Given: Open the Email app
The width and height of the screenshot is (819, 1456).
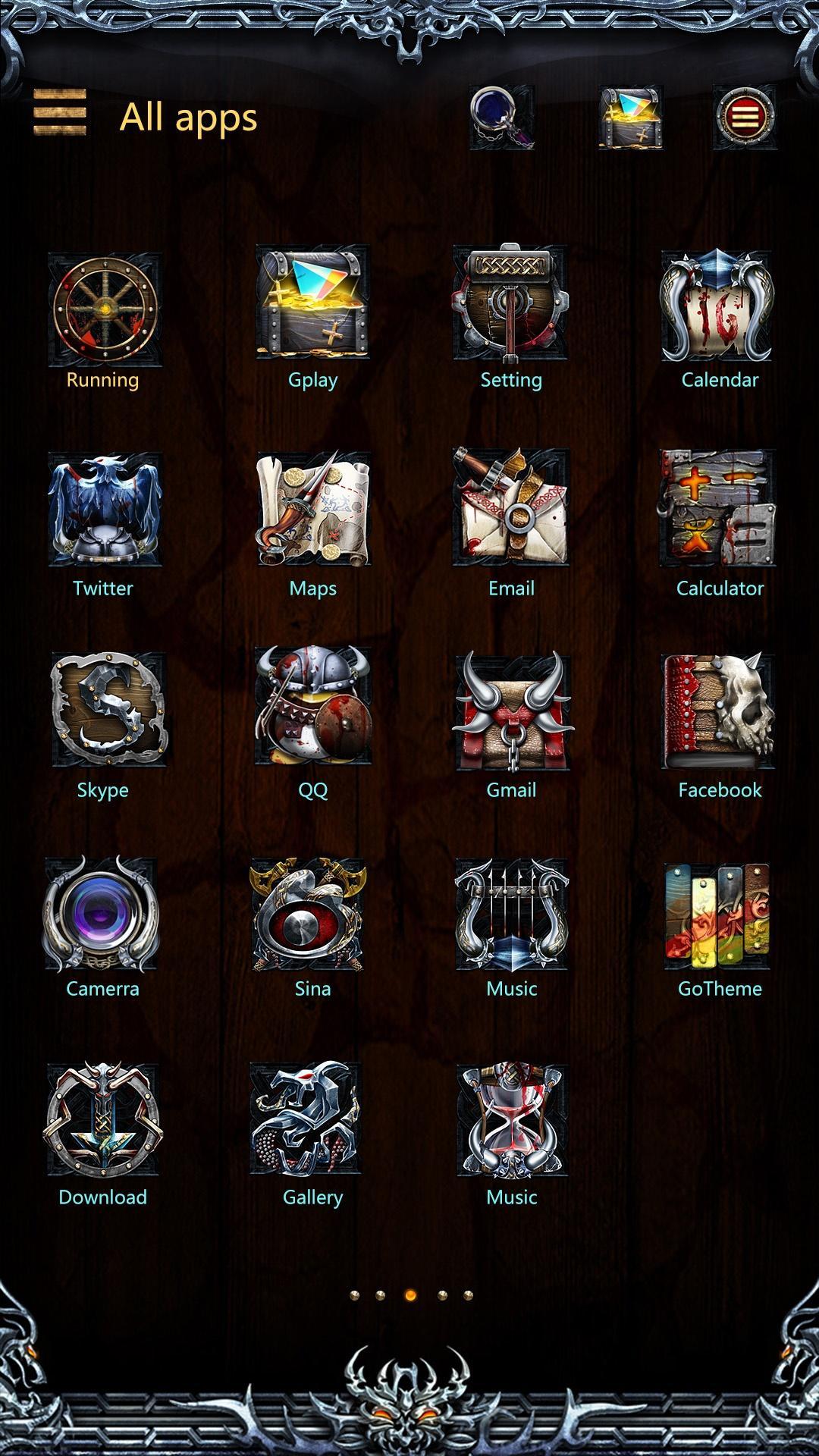Looking at the screenshot, I should [x=511, y=507].
